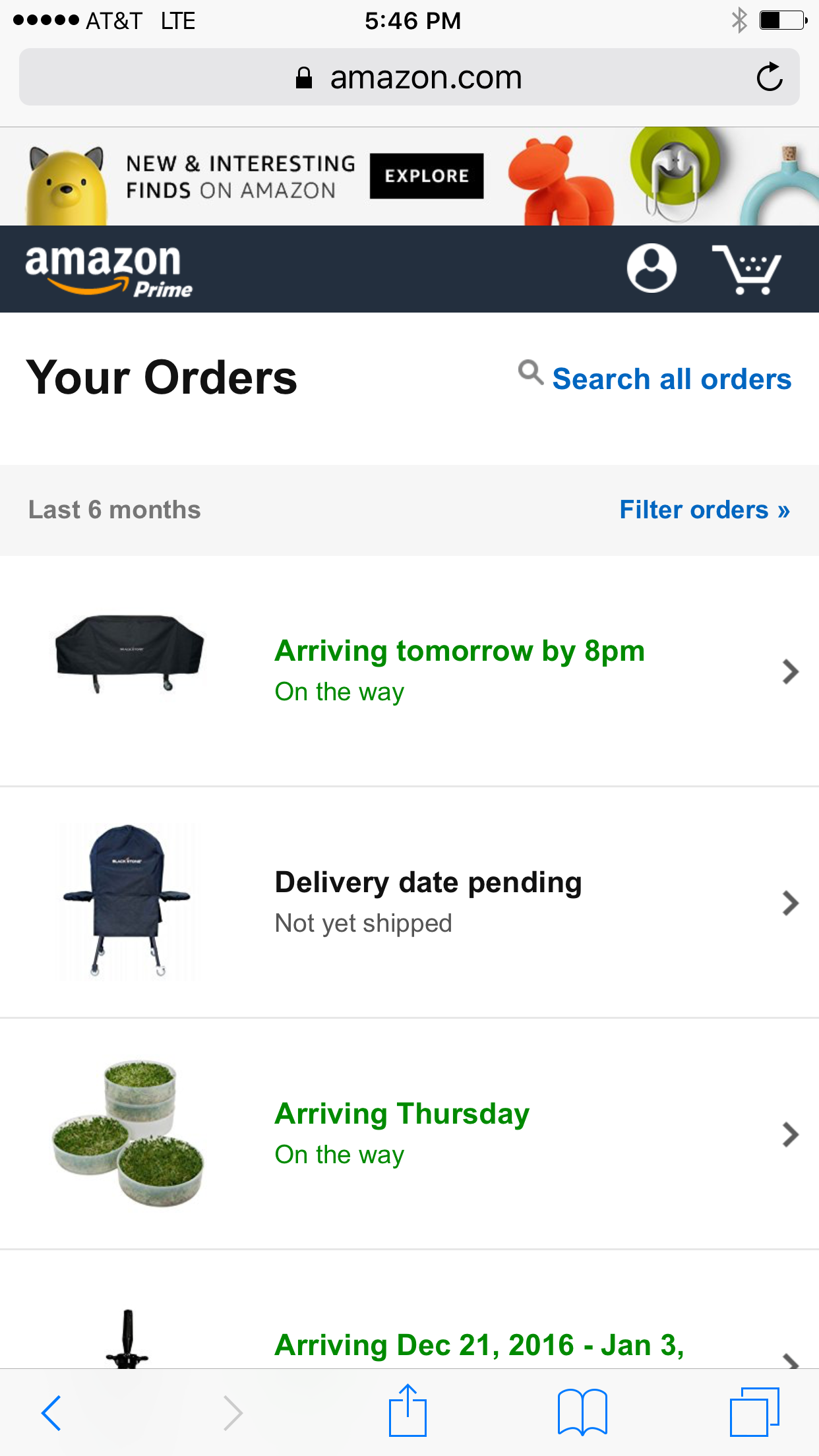Open the account profile icon

(652, 268)
